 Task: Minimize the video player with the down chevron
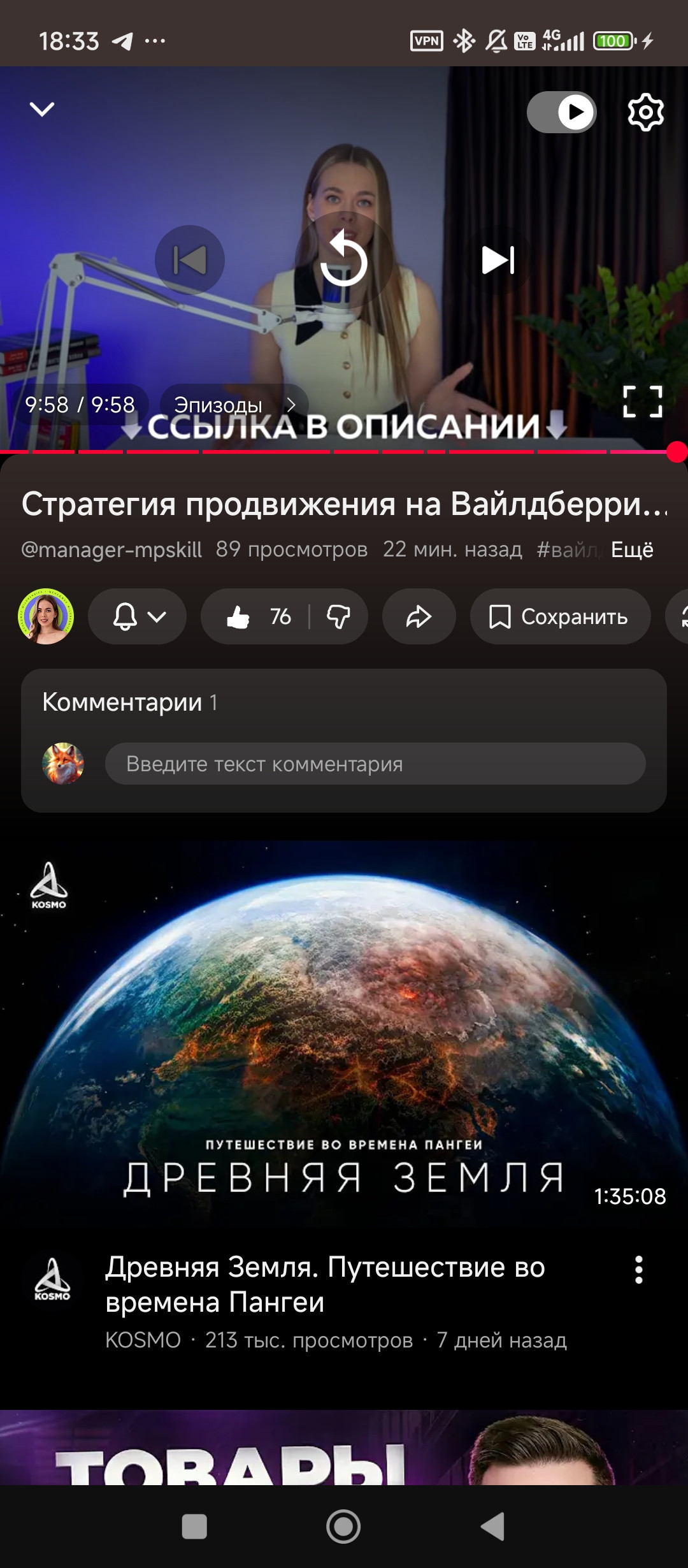[x=42, y=110]
